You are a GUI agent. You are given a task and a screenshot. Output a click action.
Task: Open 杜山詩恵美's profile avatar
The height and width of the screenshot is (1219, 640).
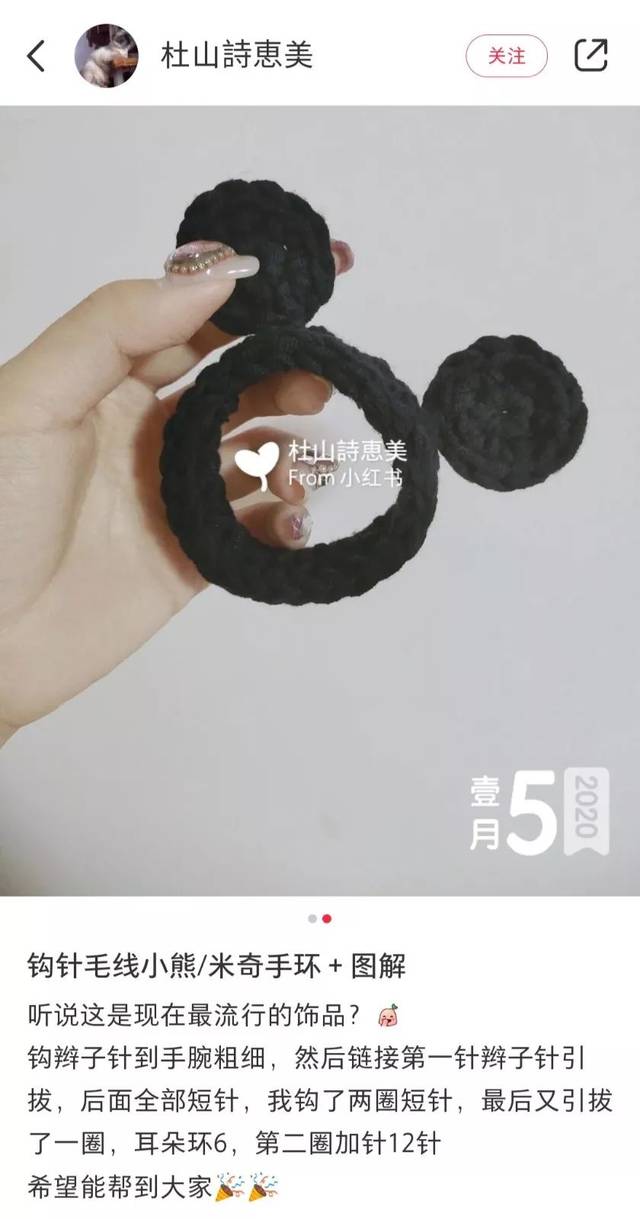point(106,55)
